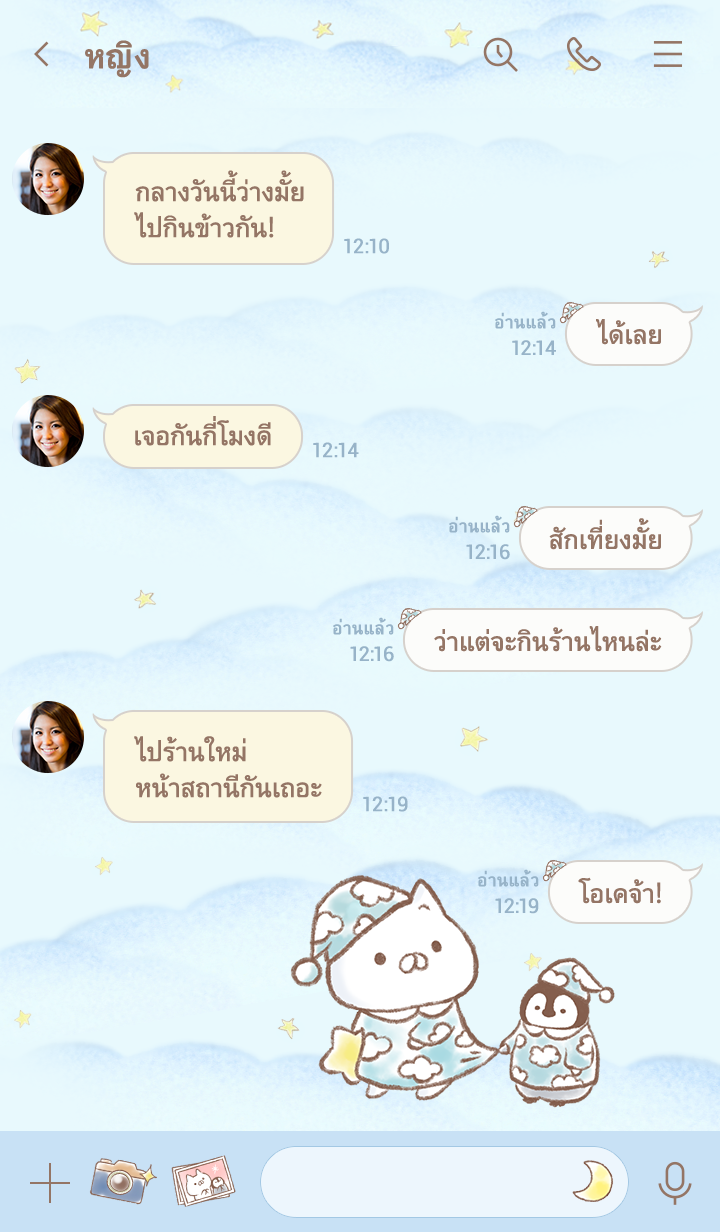Screen dimensions: 720x1232
Task: Open the sticker and emoji picker
Action: (x=592, y=1182)
